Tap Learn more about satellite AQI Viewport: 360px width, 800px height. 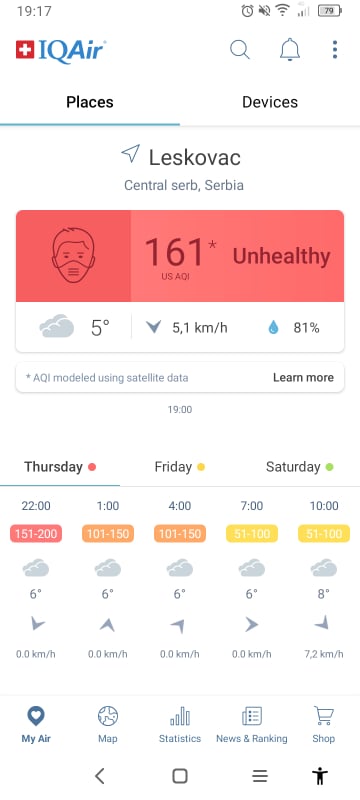tap(303, 378)
